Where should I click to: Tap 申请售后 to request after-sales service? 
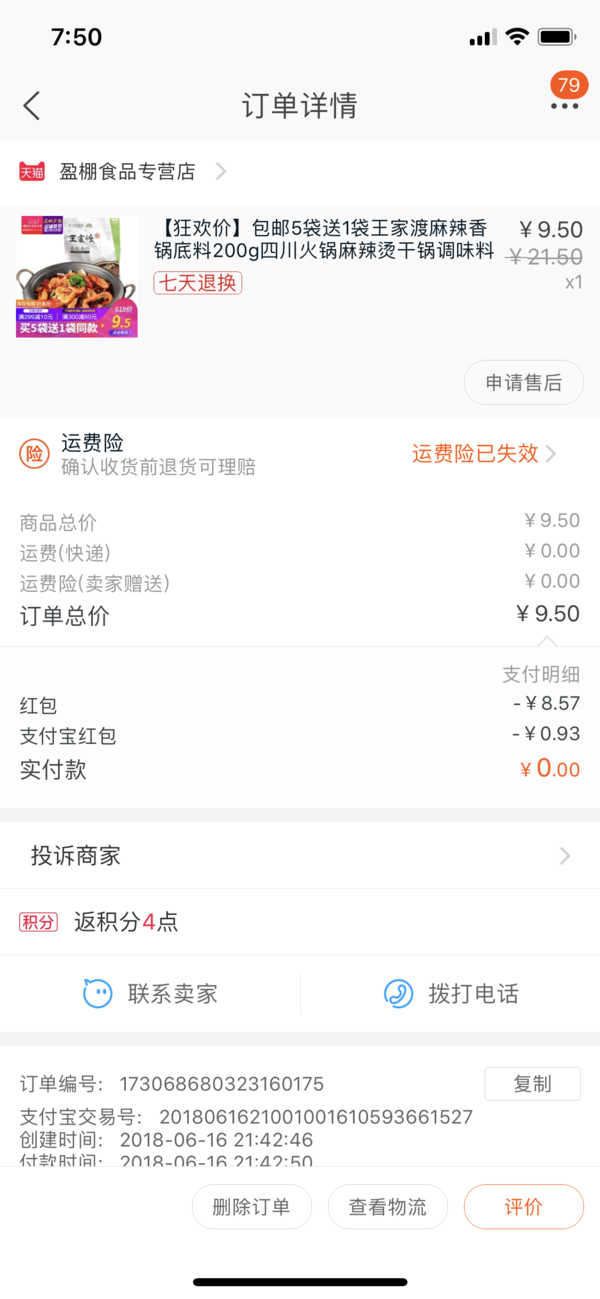coord(523,382)
